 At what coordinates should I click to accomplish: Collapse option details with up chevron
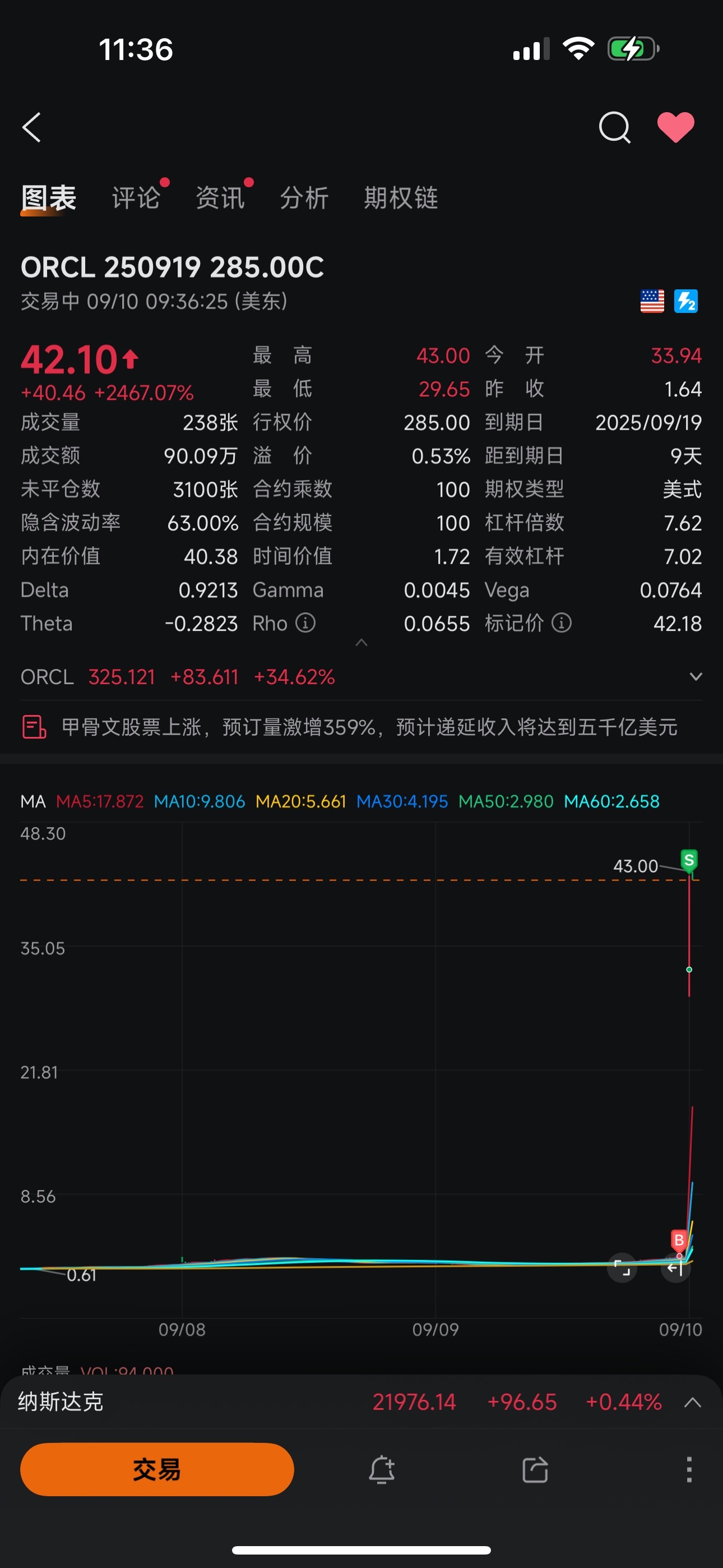pos(361,643)
